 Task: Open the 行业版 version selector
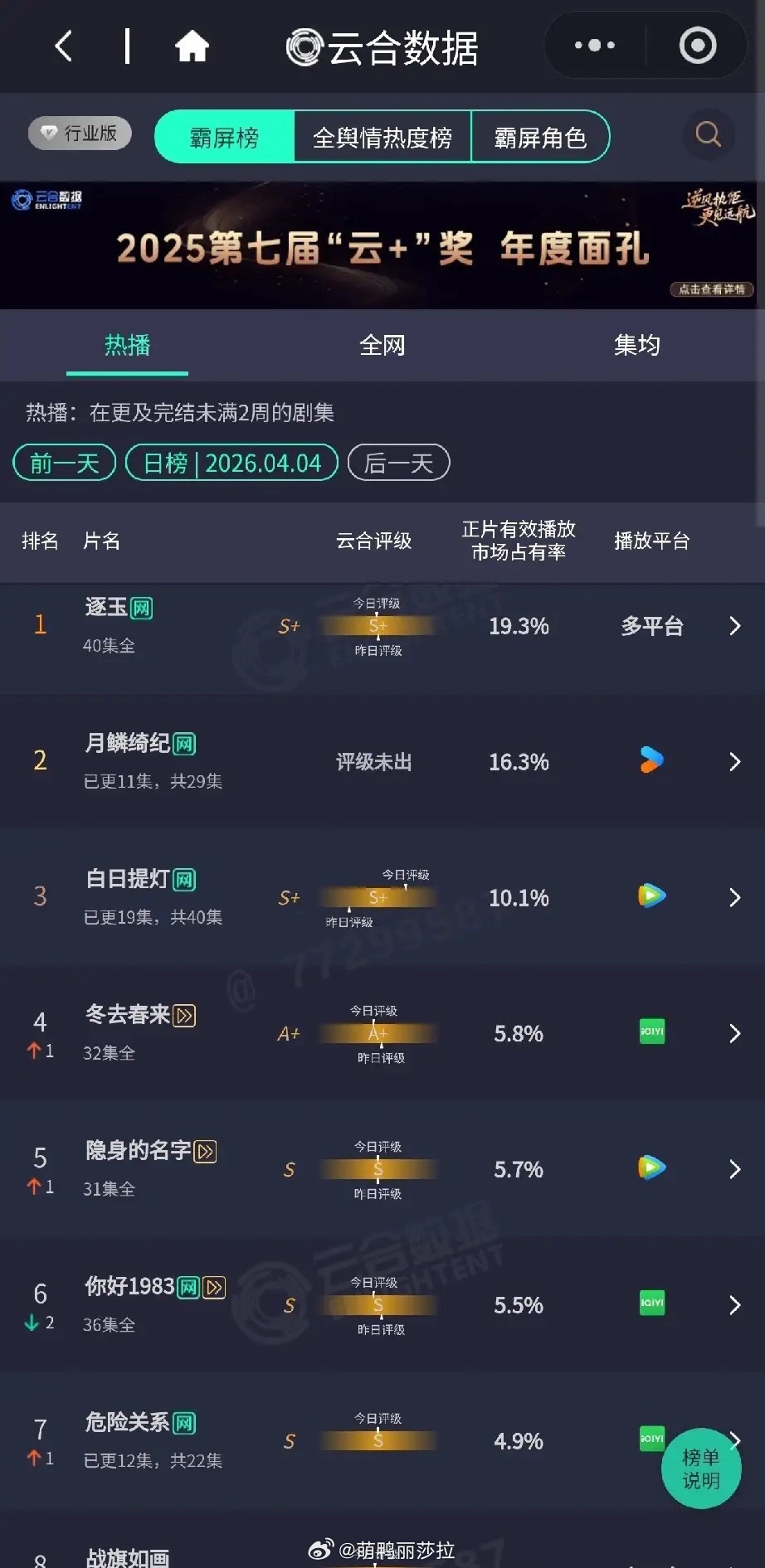80,133
